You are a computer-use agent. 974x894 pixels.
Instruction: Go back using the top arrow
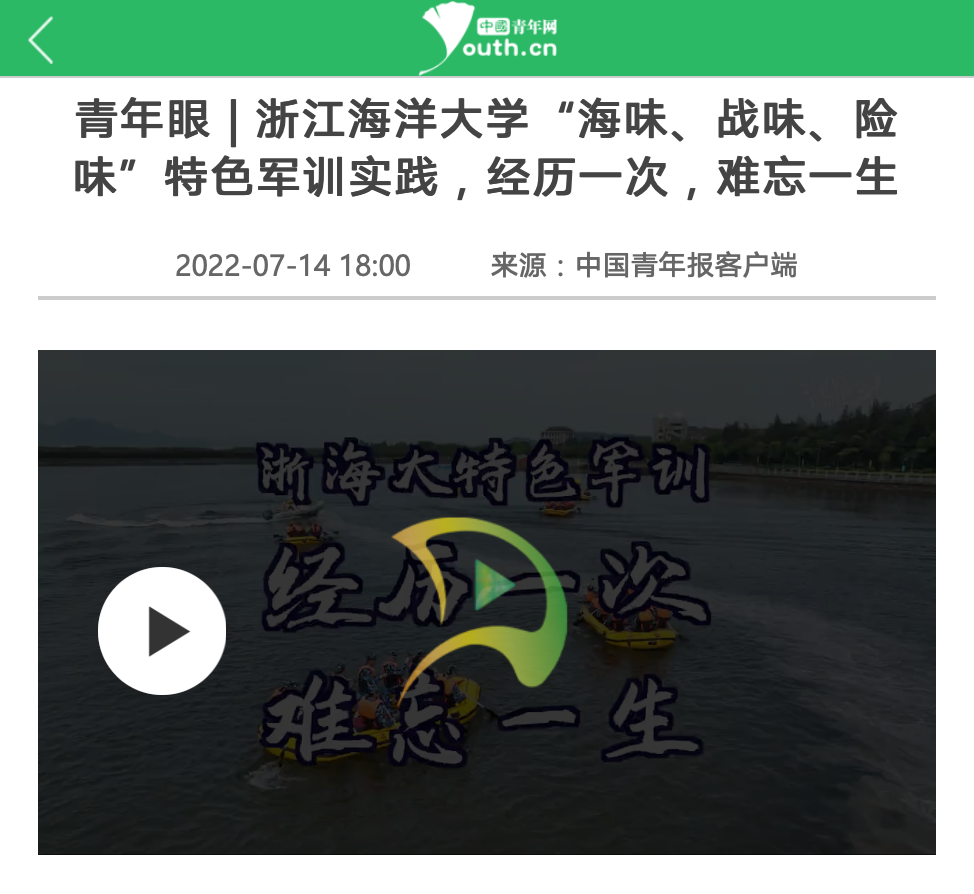pyautogui.click(x=41, y=40)
